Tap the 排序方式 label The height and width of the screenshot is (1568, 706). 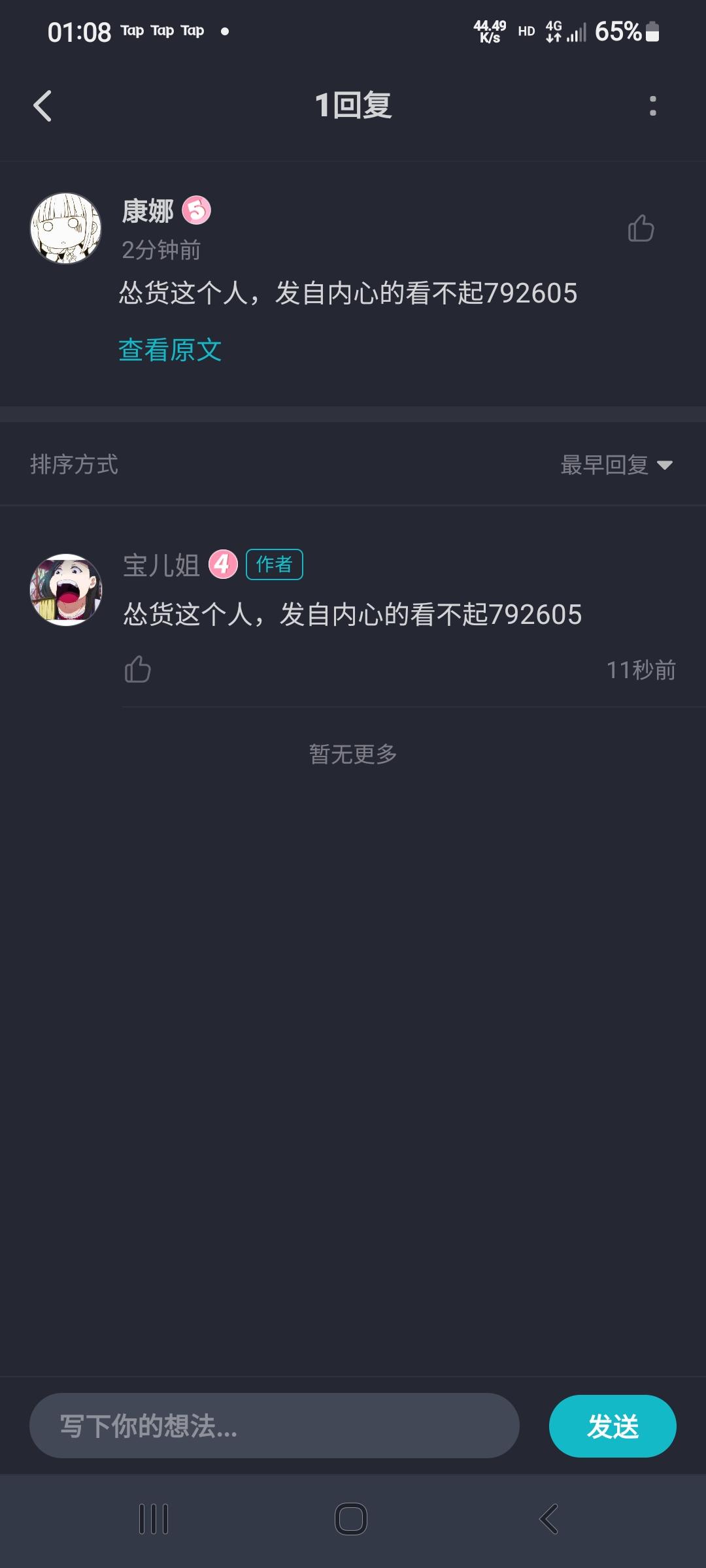pyautogui.click(x=75, y=465)
